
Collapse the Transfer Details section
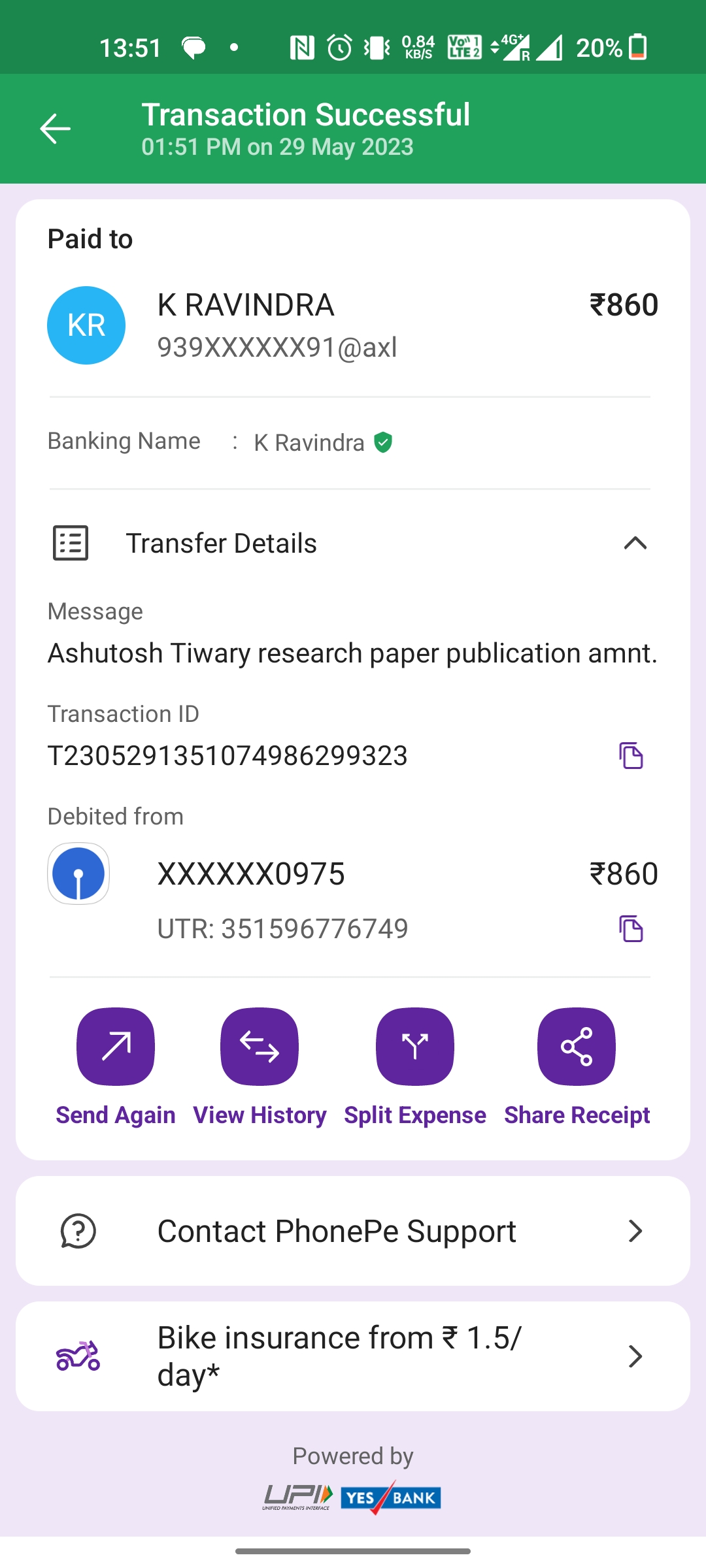635,543
